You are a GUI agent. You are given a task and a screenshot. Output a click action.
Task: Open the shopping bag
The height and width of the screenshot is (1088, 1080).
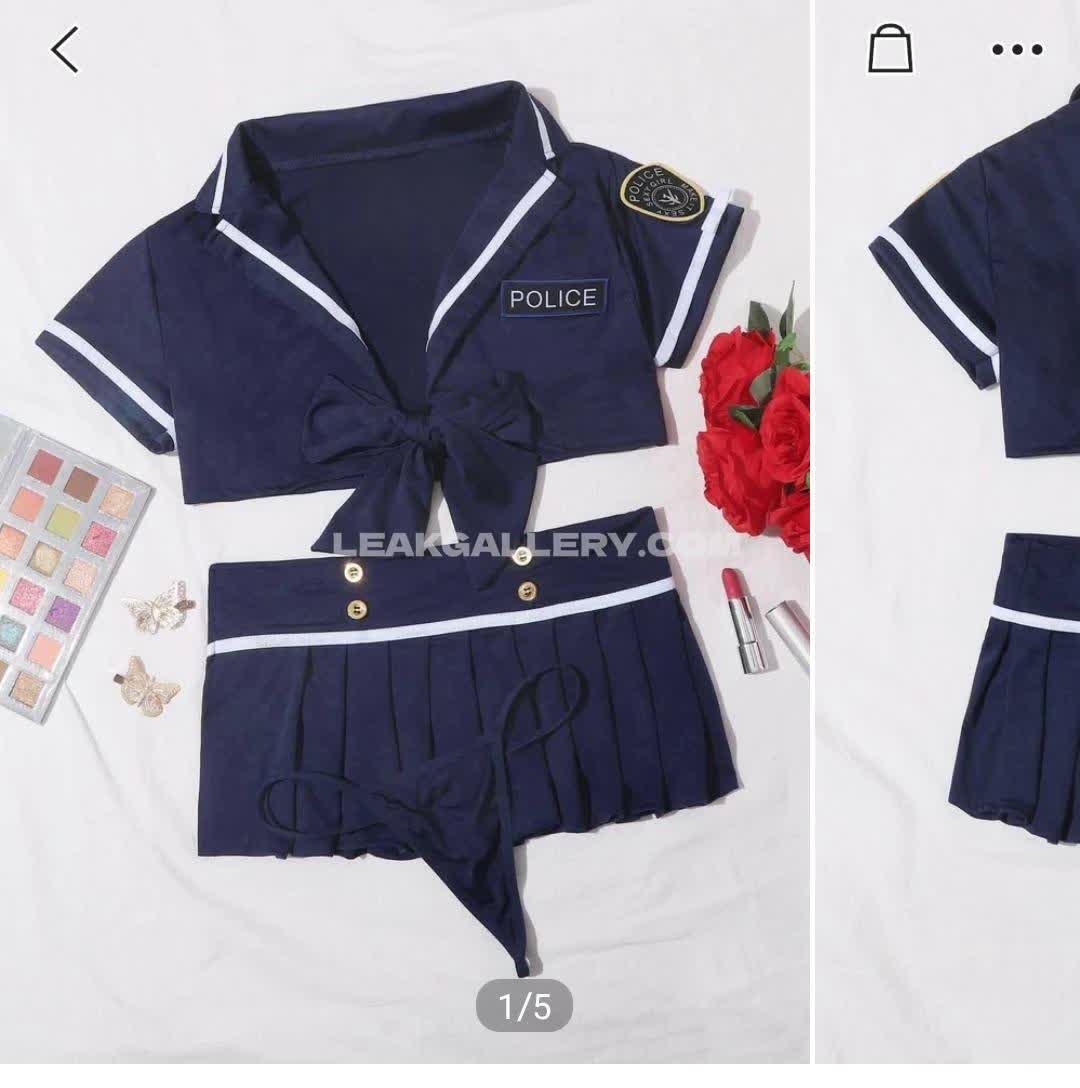(890, 50)
